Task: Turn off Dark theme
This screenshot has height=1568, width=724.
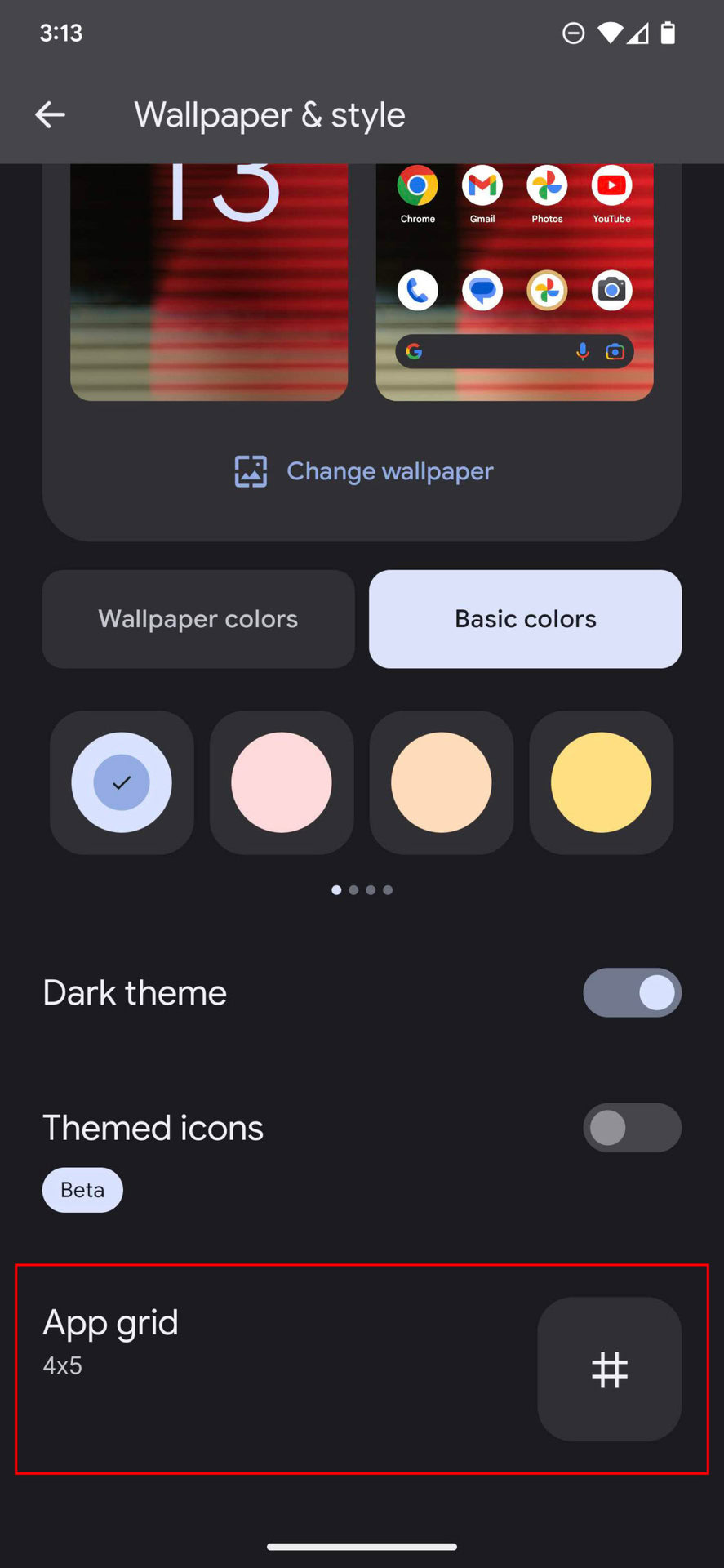Action: coord(632,993)
